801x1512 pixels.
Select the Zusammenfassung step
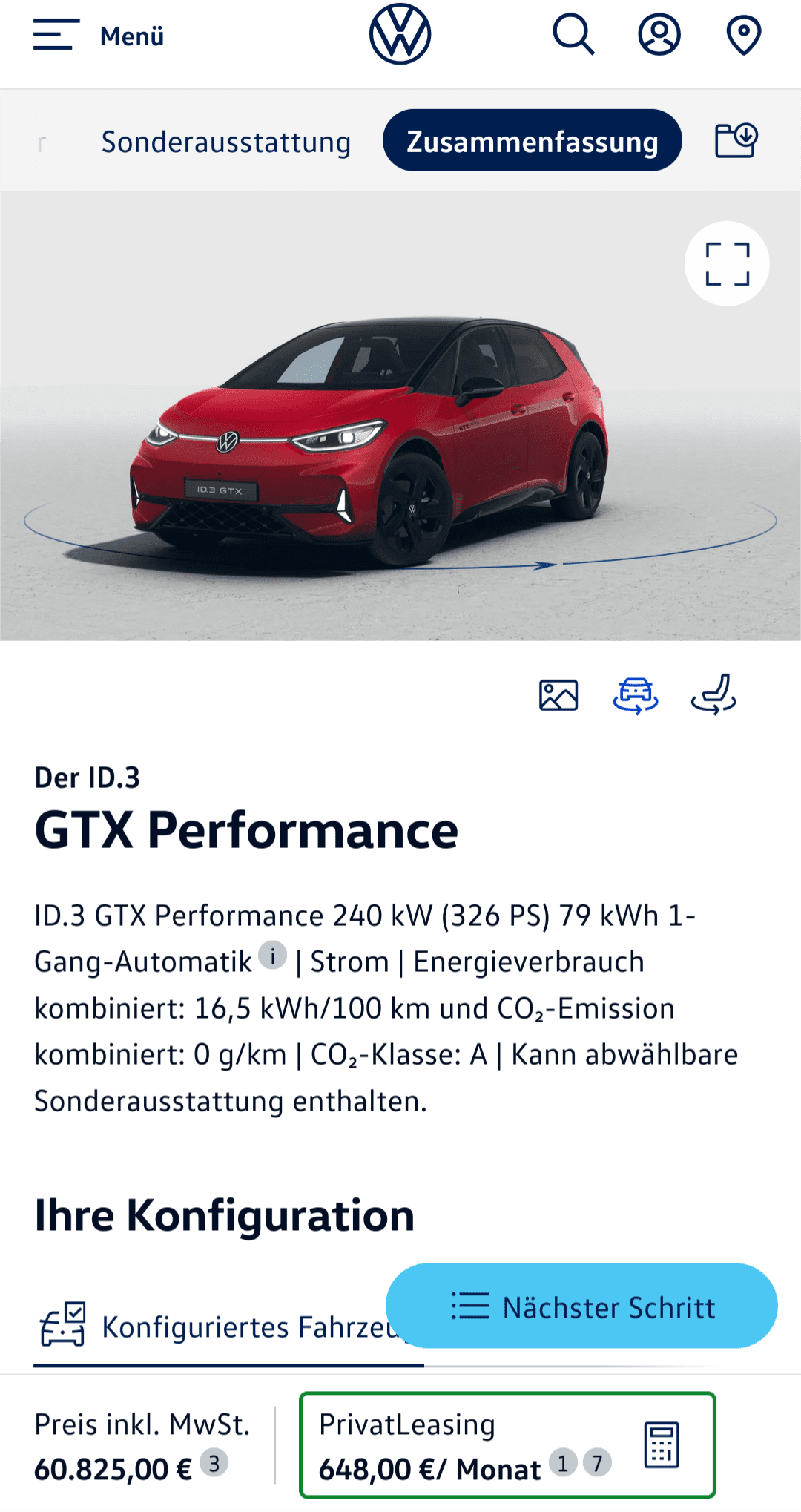532,141
